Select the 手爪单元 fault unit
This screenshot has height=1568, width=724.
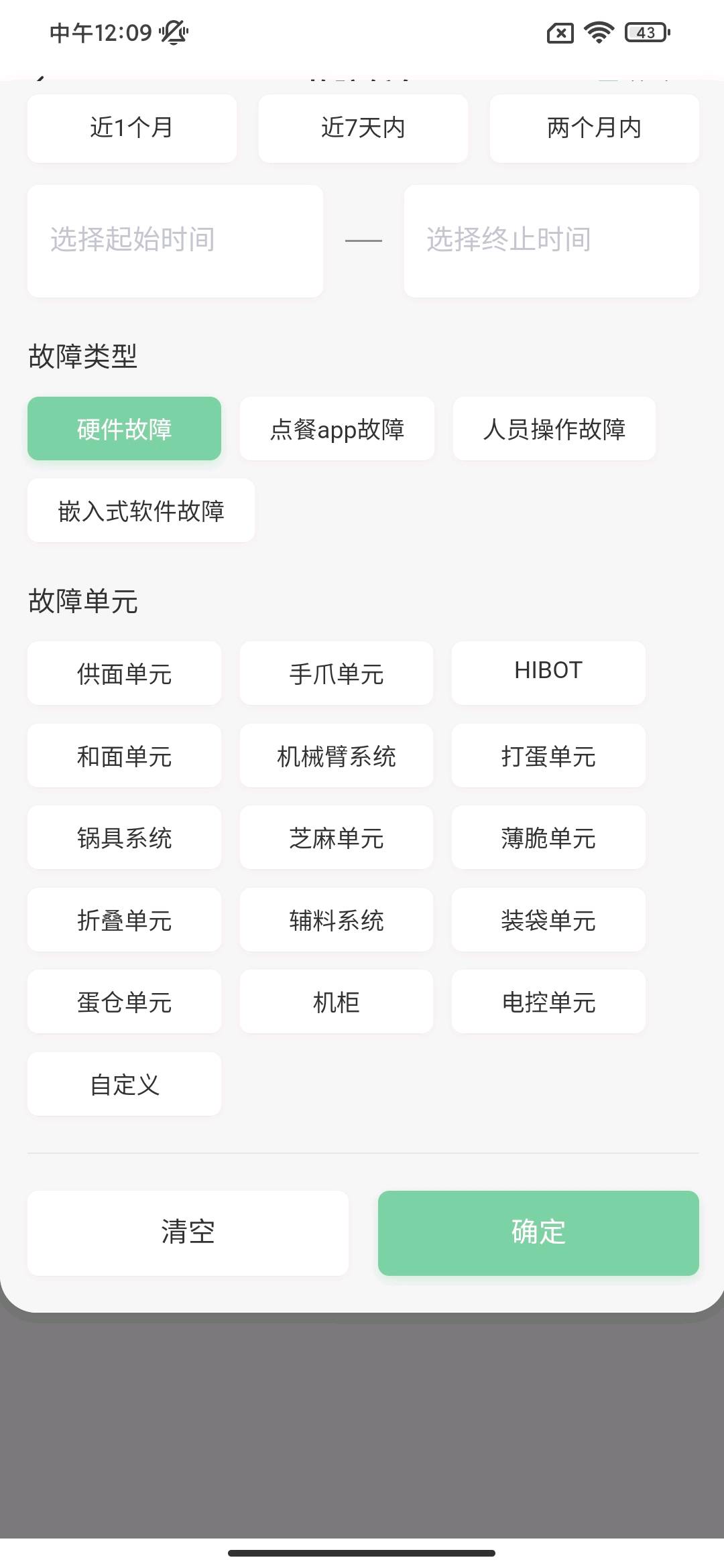(x=336, y=673)
